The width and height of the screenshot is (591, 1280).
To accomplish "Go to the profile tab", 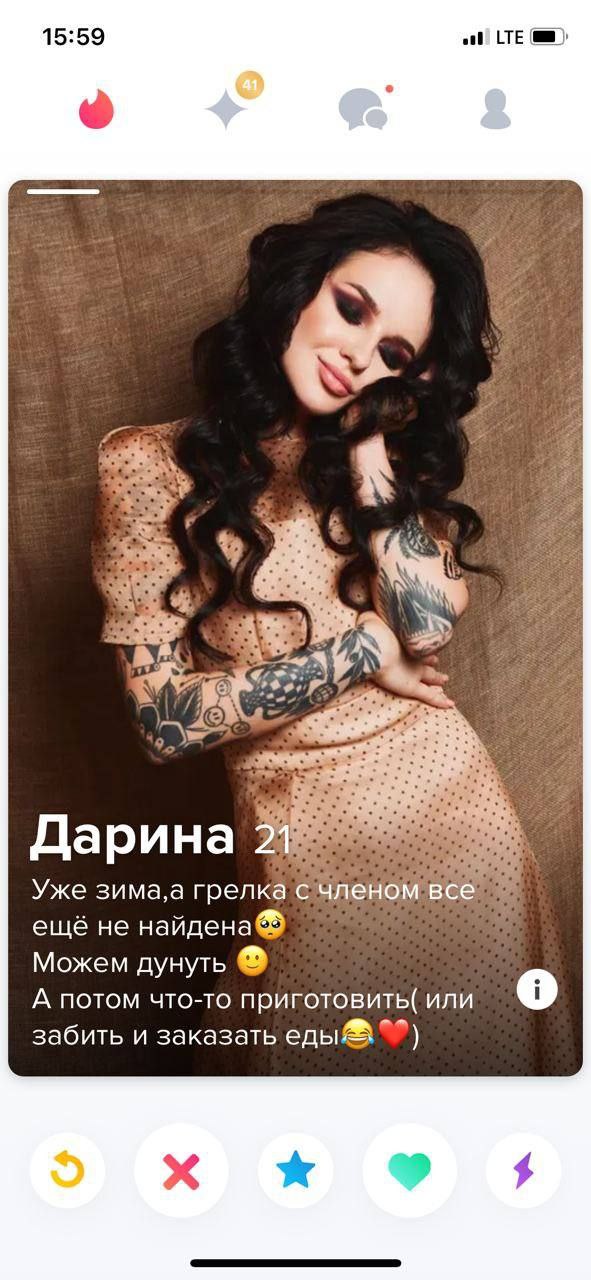I will 495,109.
